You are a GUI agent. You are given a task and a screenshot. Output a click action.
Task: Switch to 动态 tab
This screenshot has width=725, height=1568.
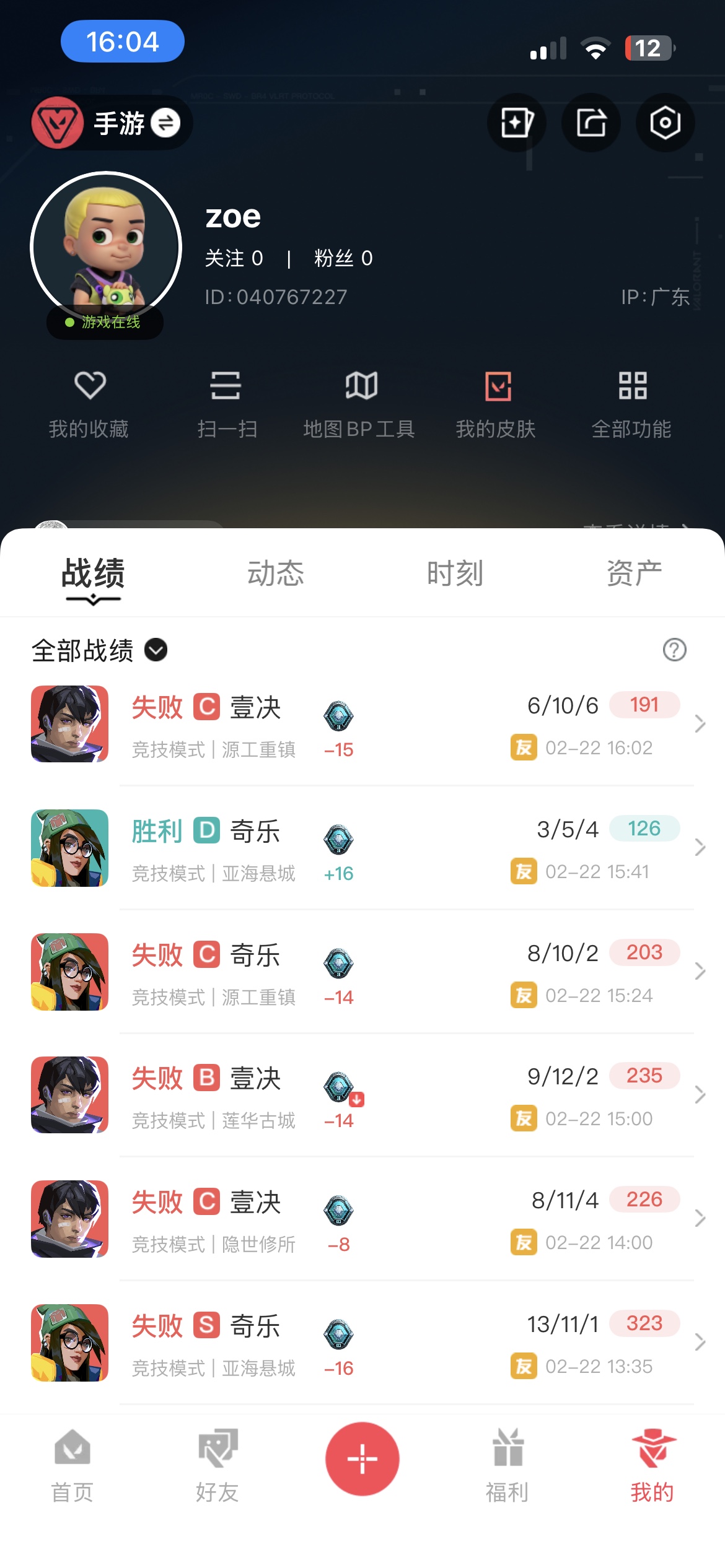tap(275, 573)
